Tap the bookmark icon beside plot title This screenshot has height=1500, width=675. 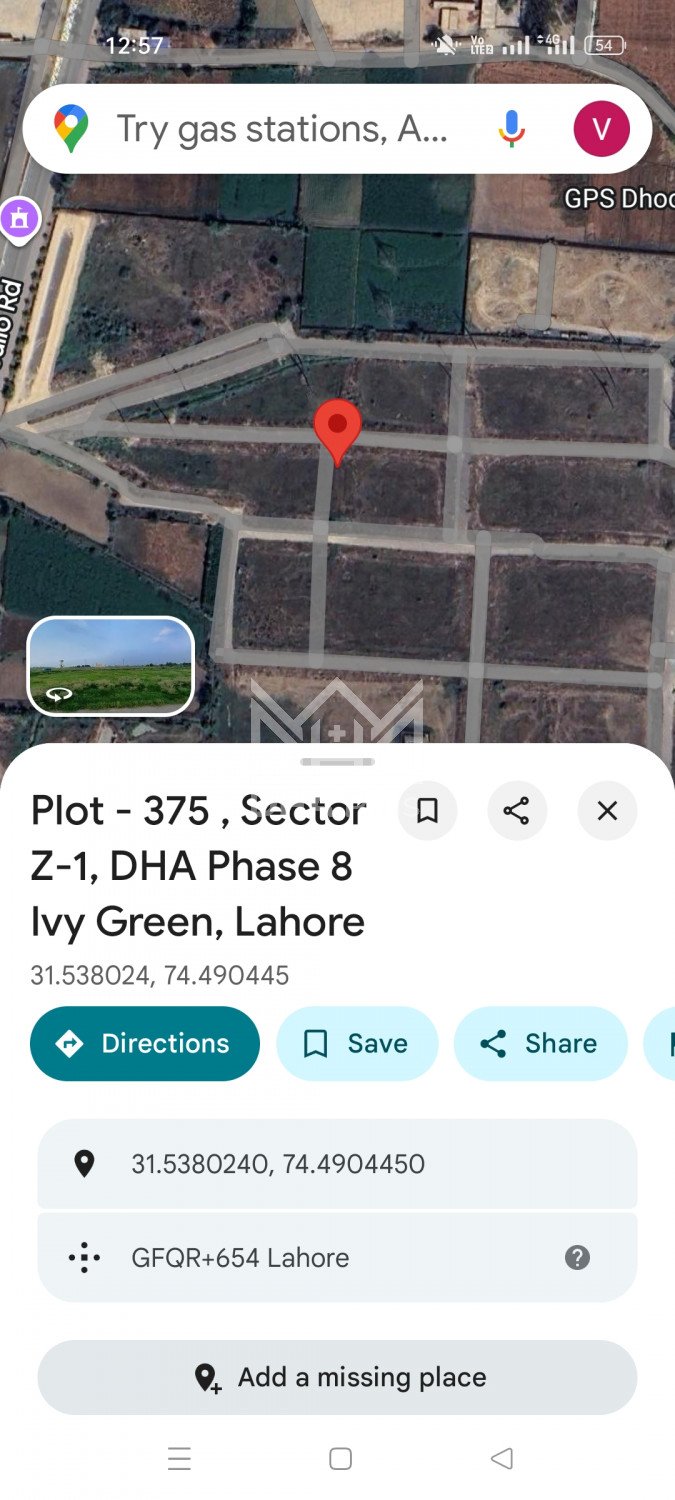point(427,811)
